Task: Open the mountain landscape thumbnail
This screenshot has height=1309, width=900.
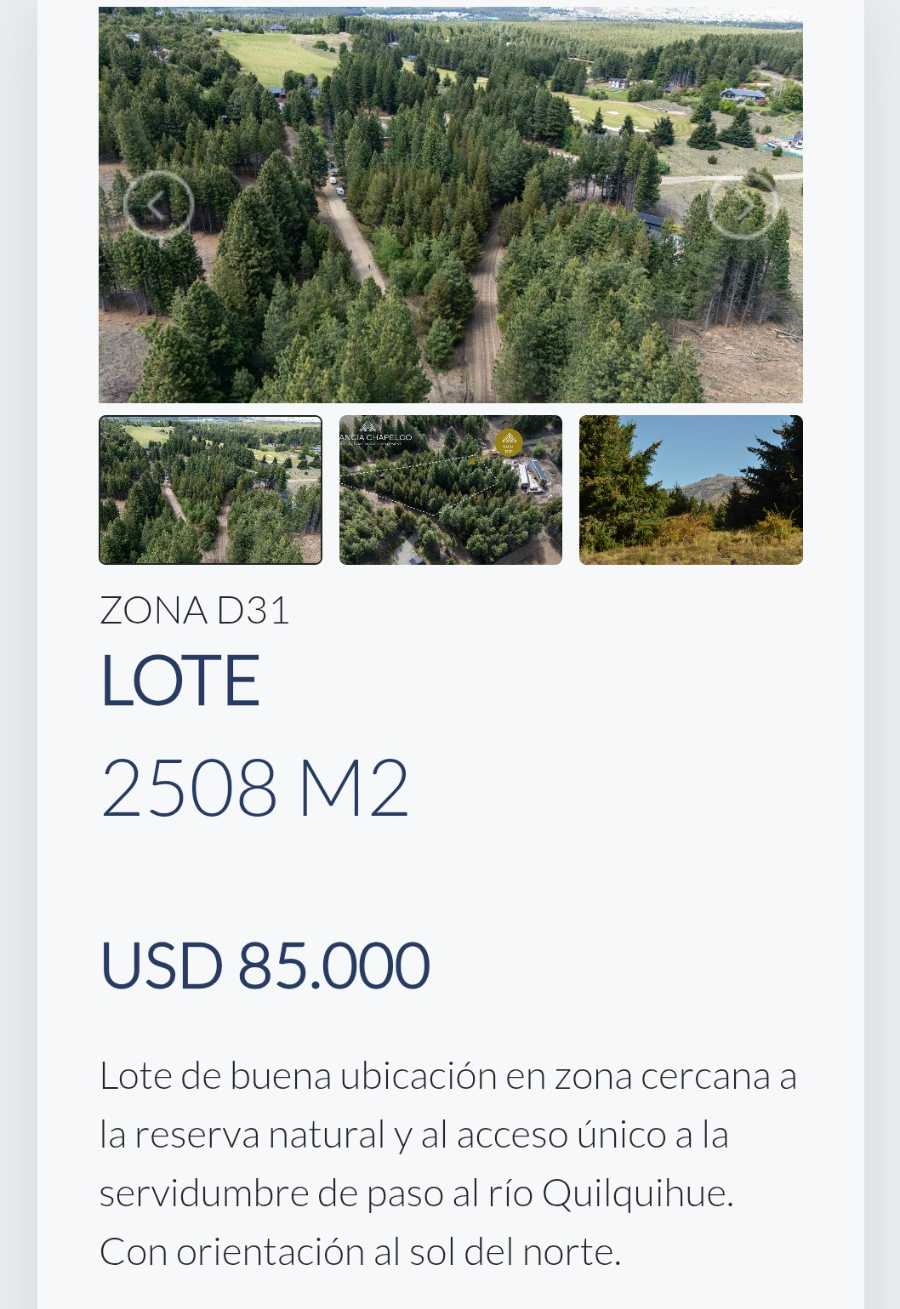Action: click(690, 489)
